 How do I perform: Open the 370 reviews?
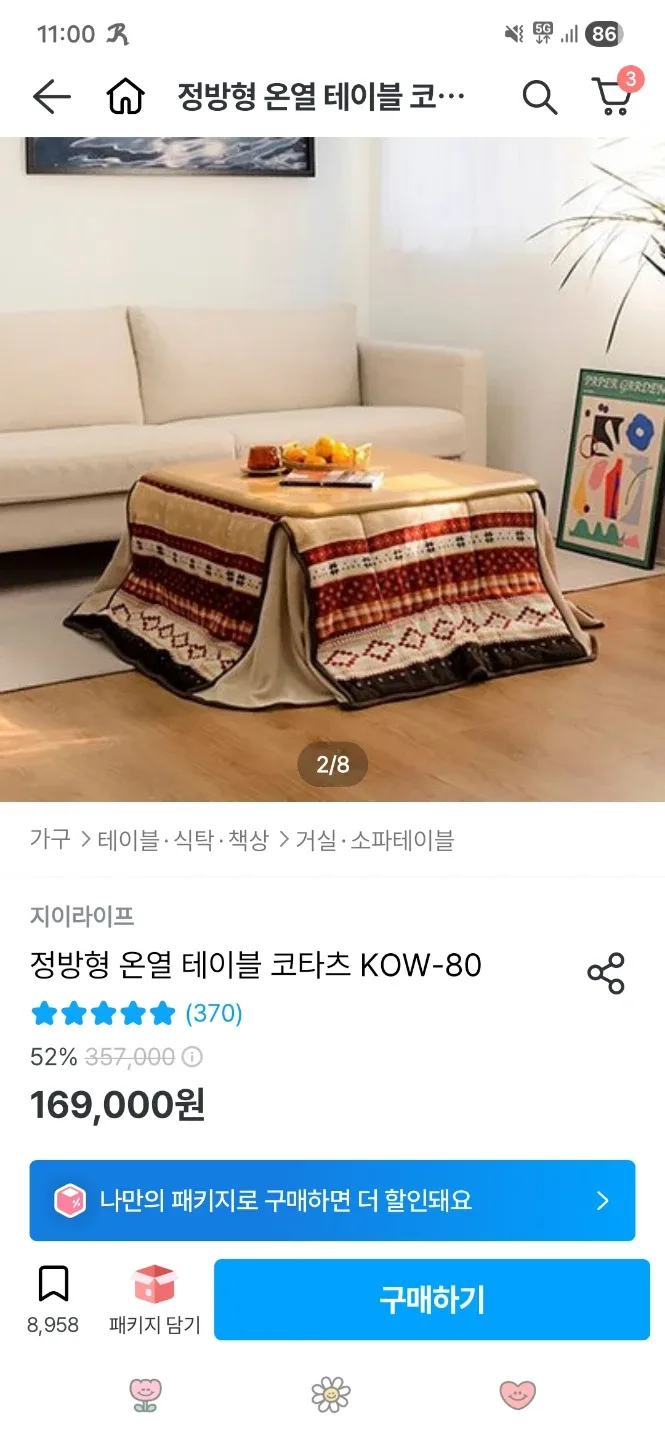pos(214,1014)
